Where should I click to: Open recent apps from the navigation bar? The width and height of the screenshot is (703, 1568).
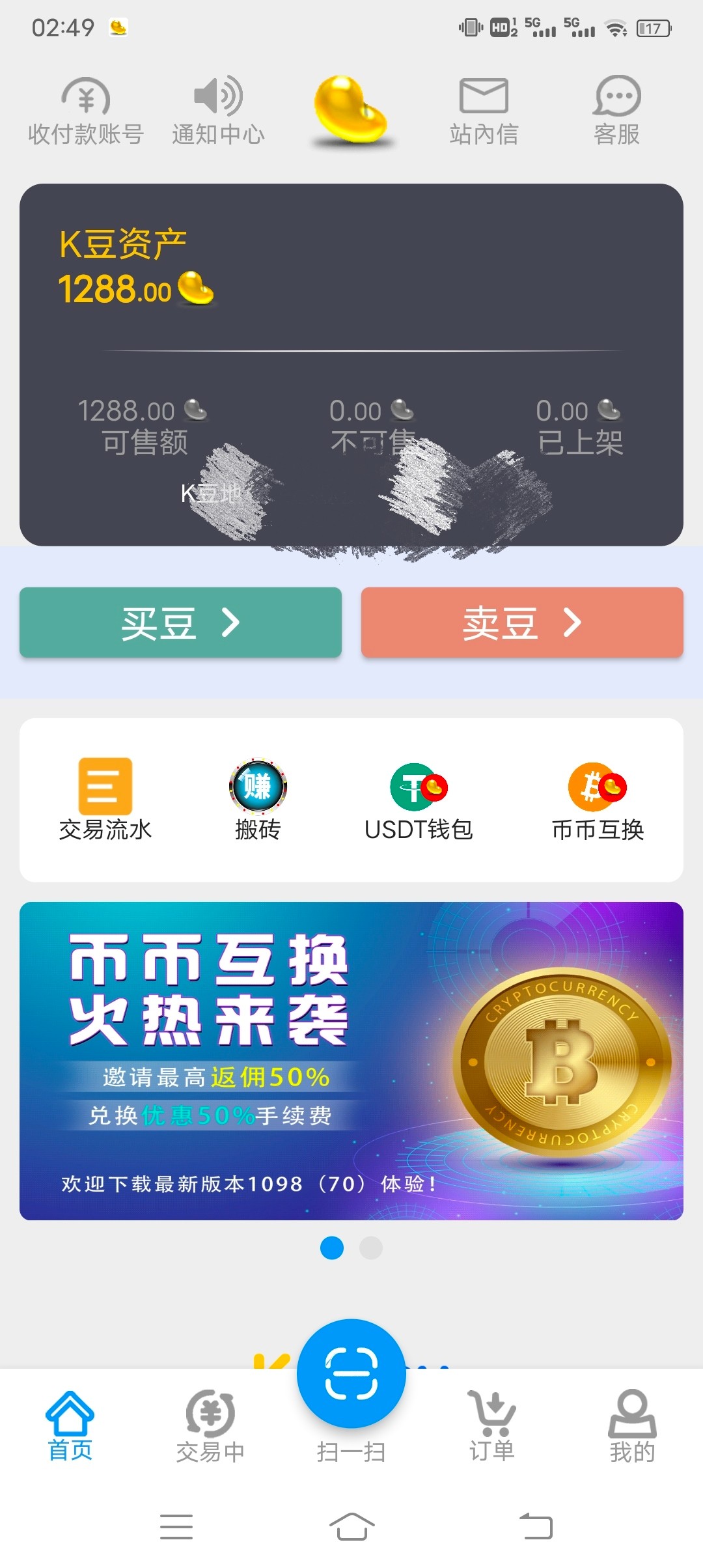176,1526
